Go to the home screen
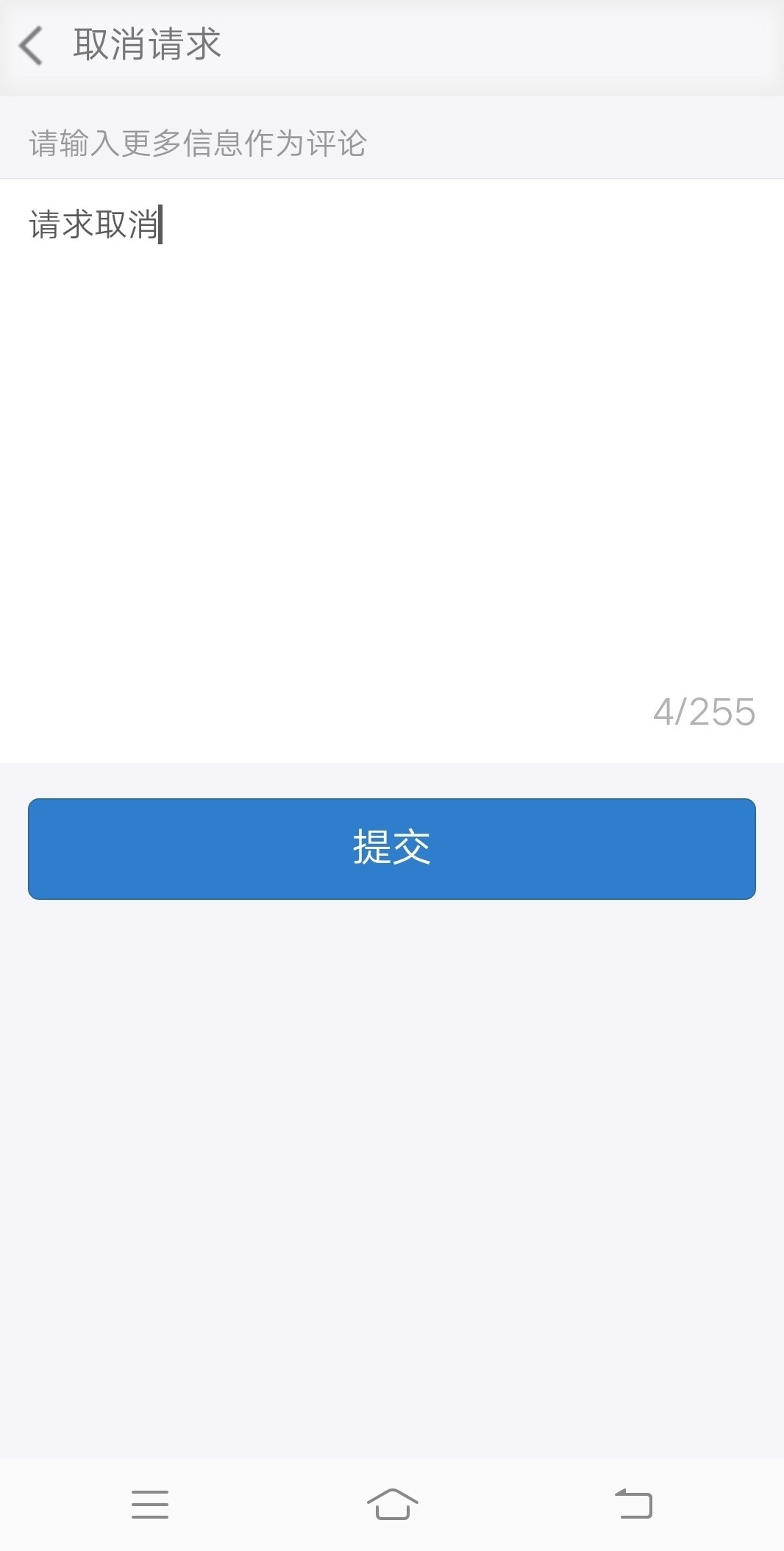Screen dimensions: 784x1551 392,1504
